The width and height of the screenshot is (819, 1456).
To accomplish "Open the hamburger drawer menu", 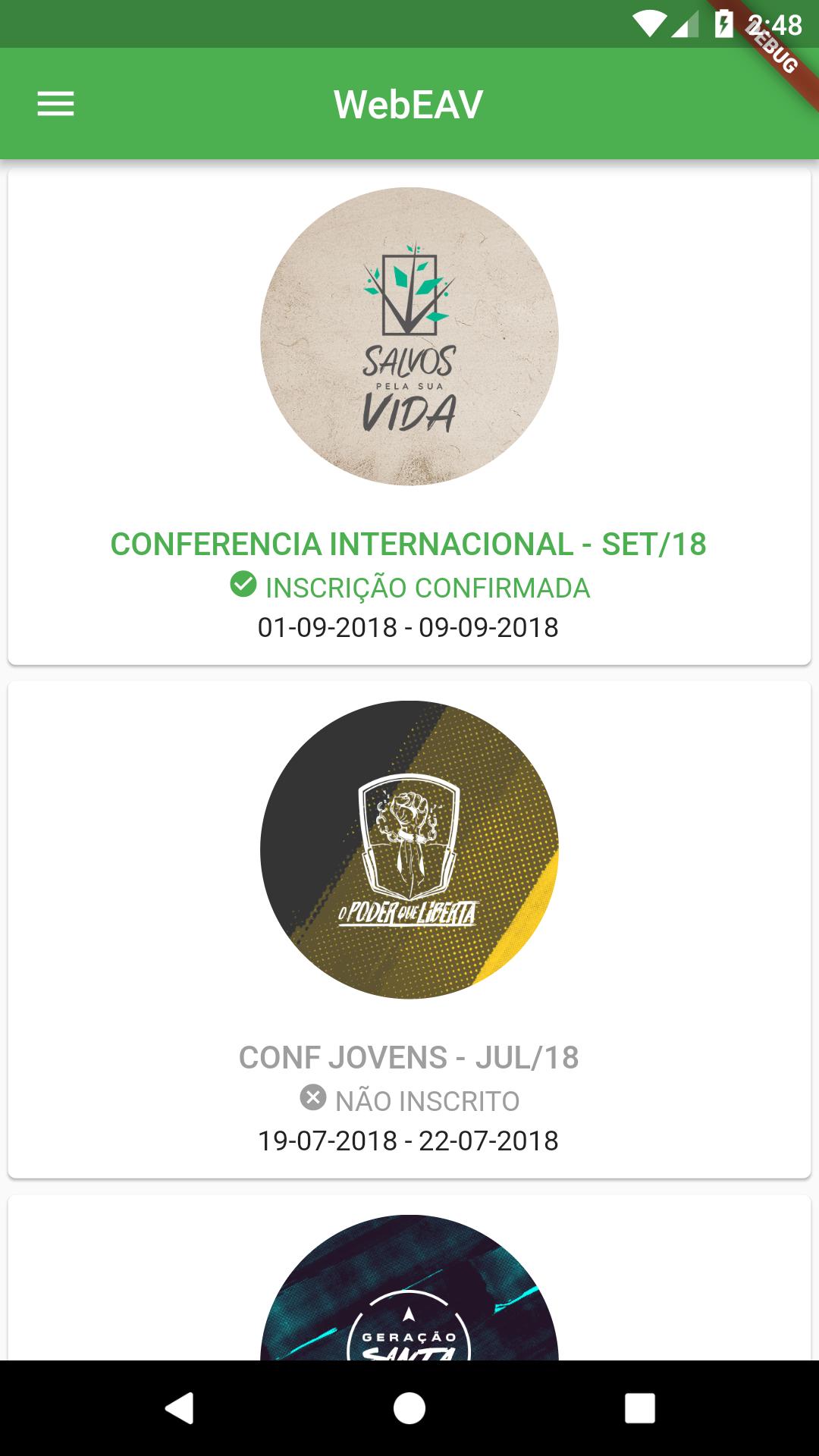I will [56, 104].
